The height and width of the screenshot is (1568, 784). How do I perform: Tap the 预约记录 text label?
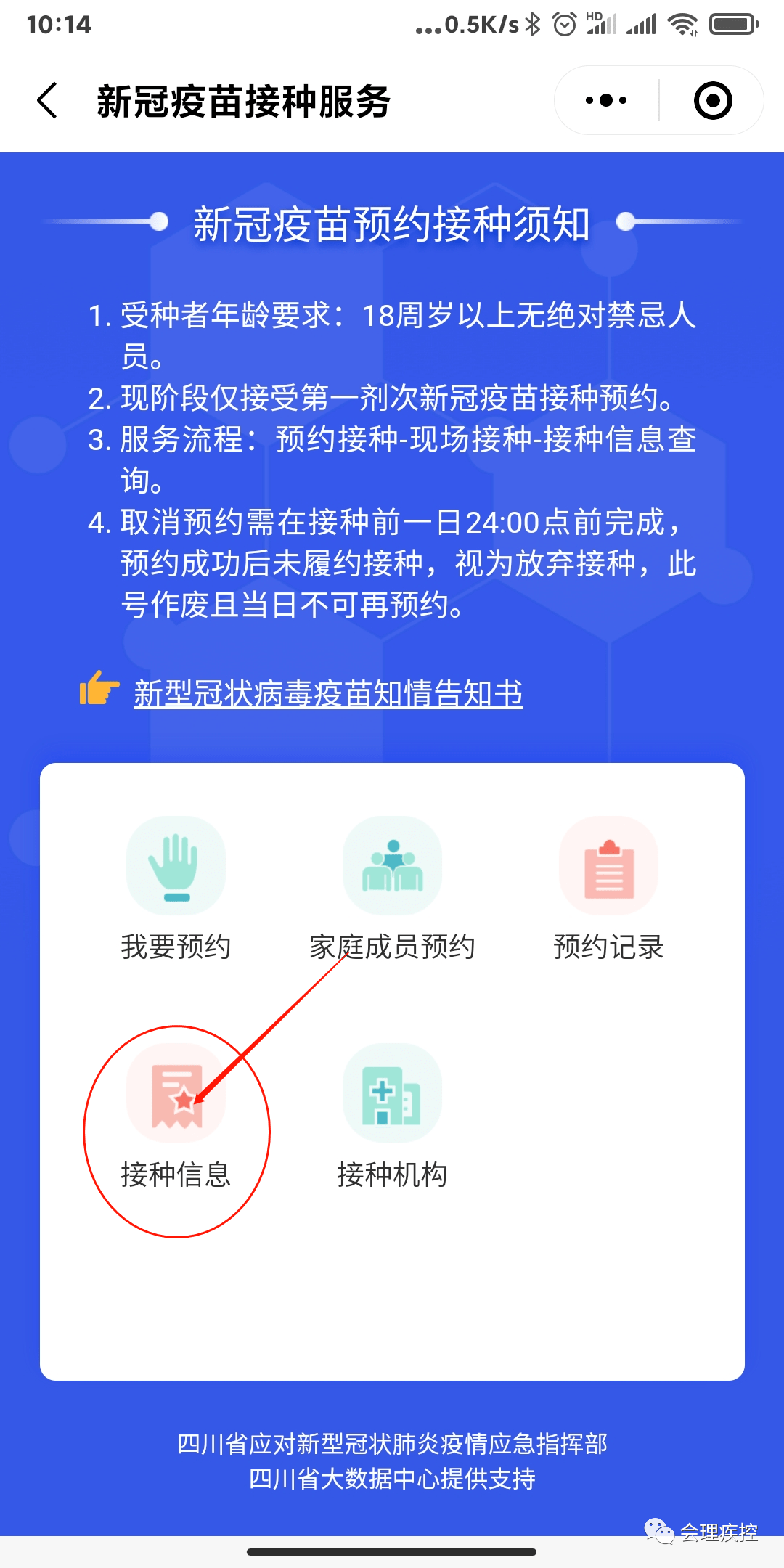click(x=610, y=945)
